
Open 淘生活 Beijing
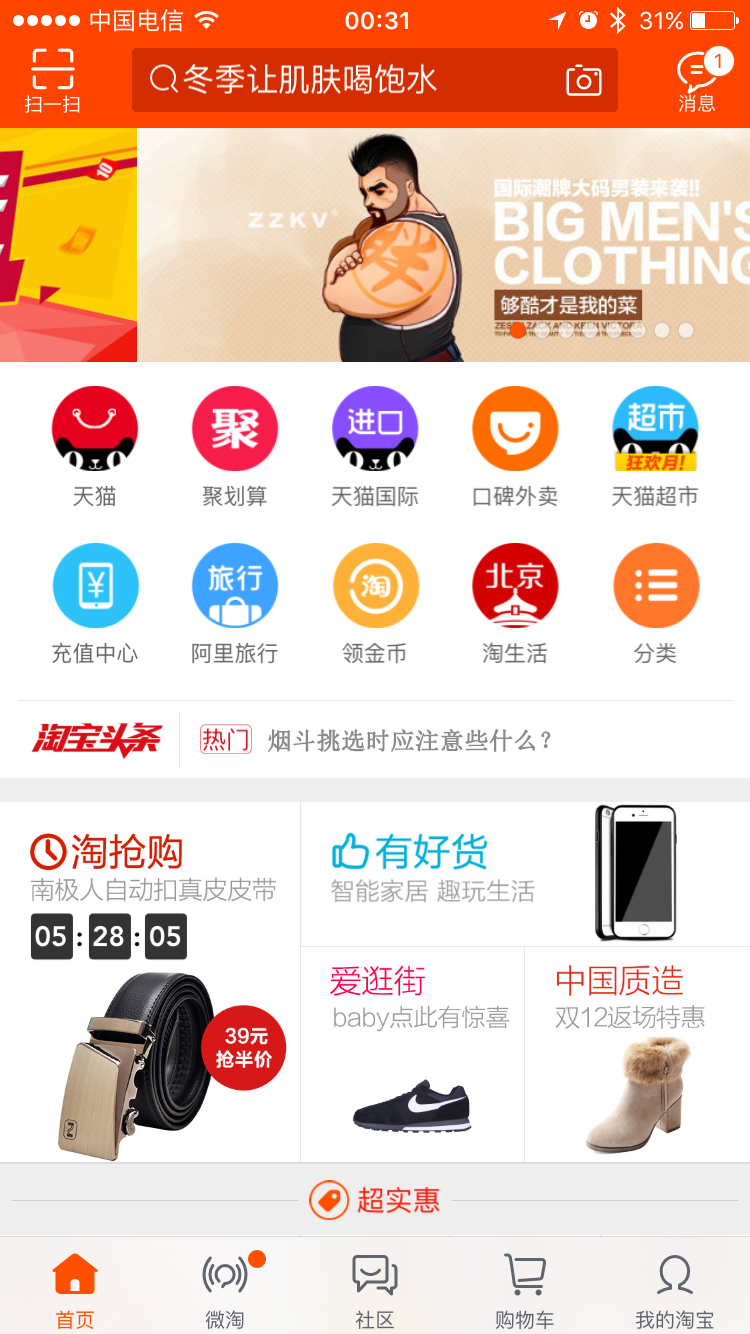click(x=515, y=603)
